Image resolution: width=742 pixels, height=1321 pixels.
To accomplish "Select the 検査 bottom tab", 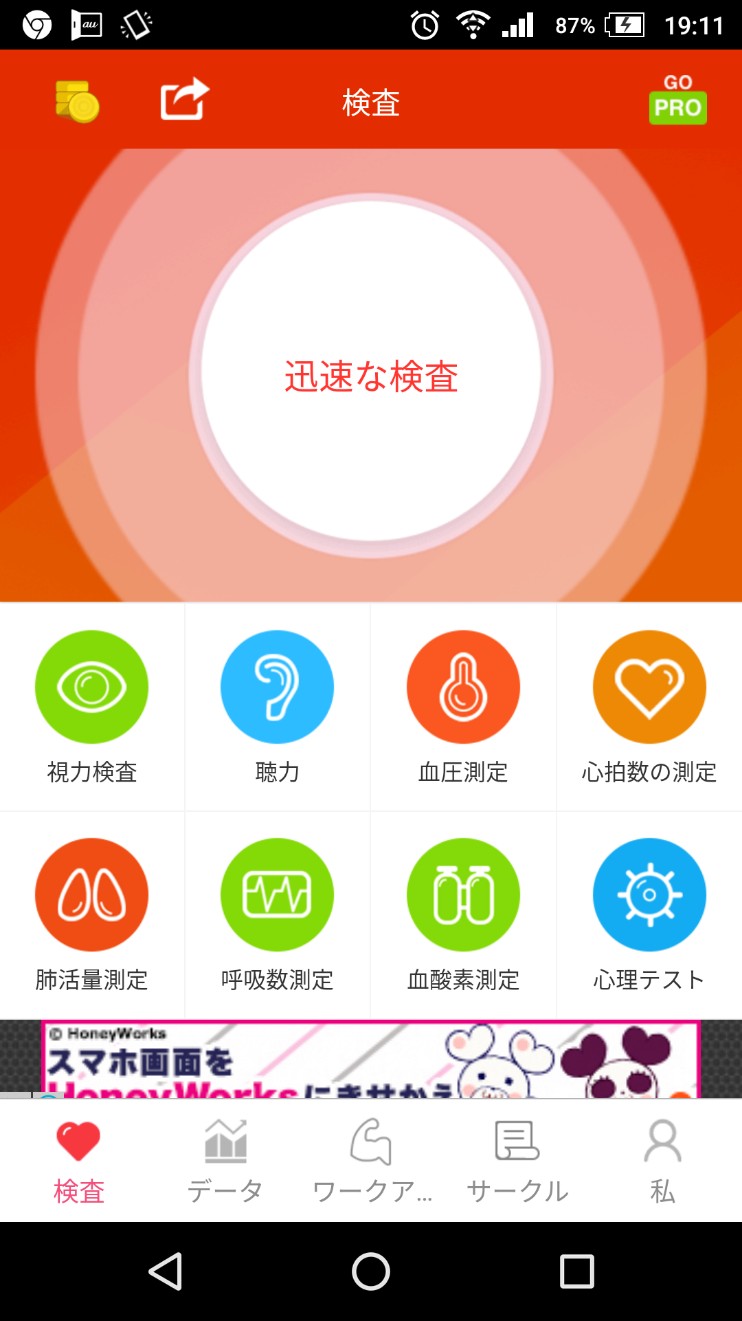I will point(79,1161).
